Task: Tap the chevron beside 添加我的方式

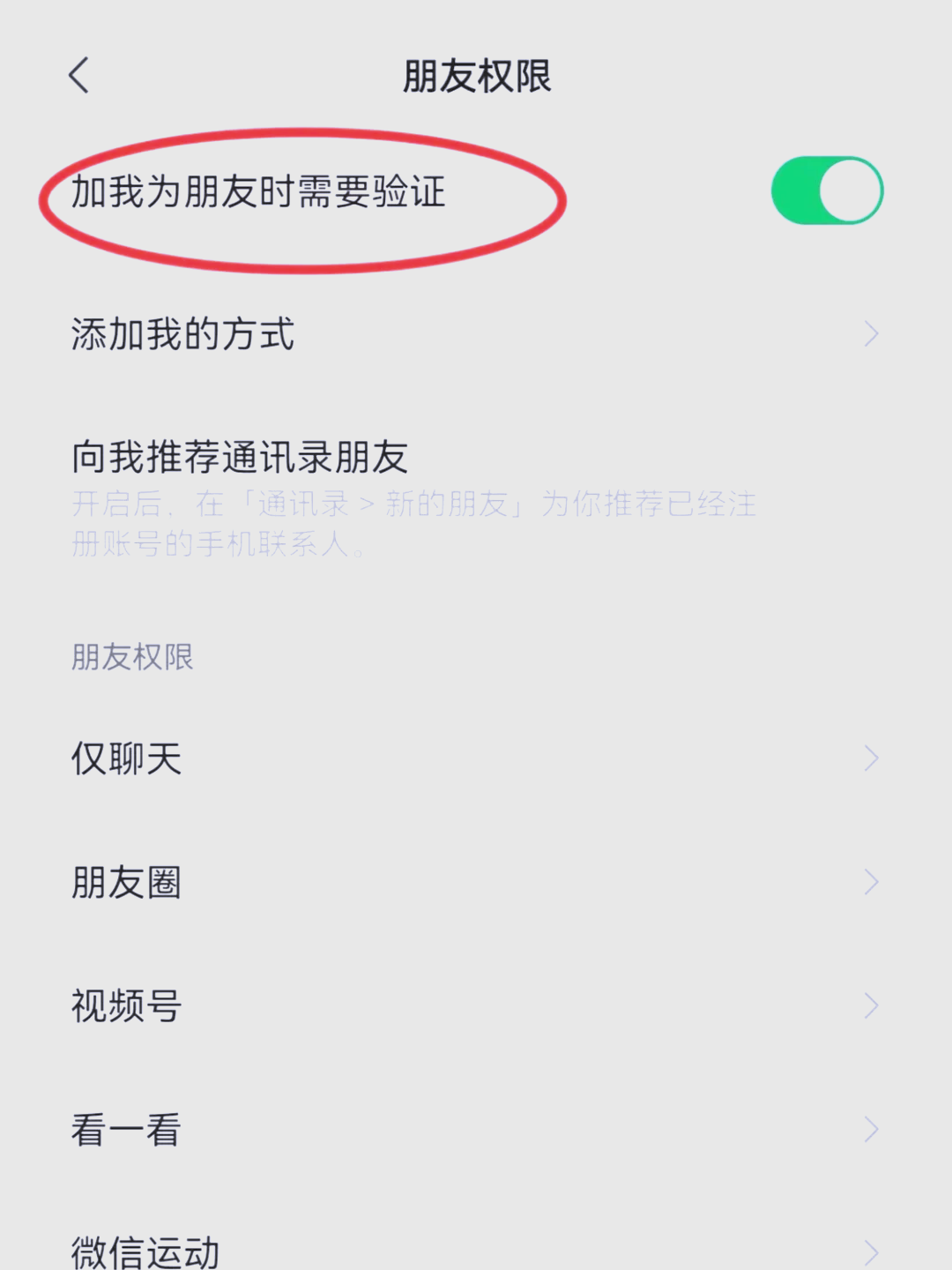Action: point(872,334)
